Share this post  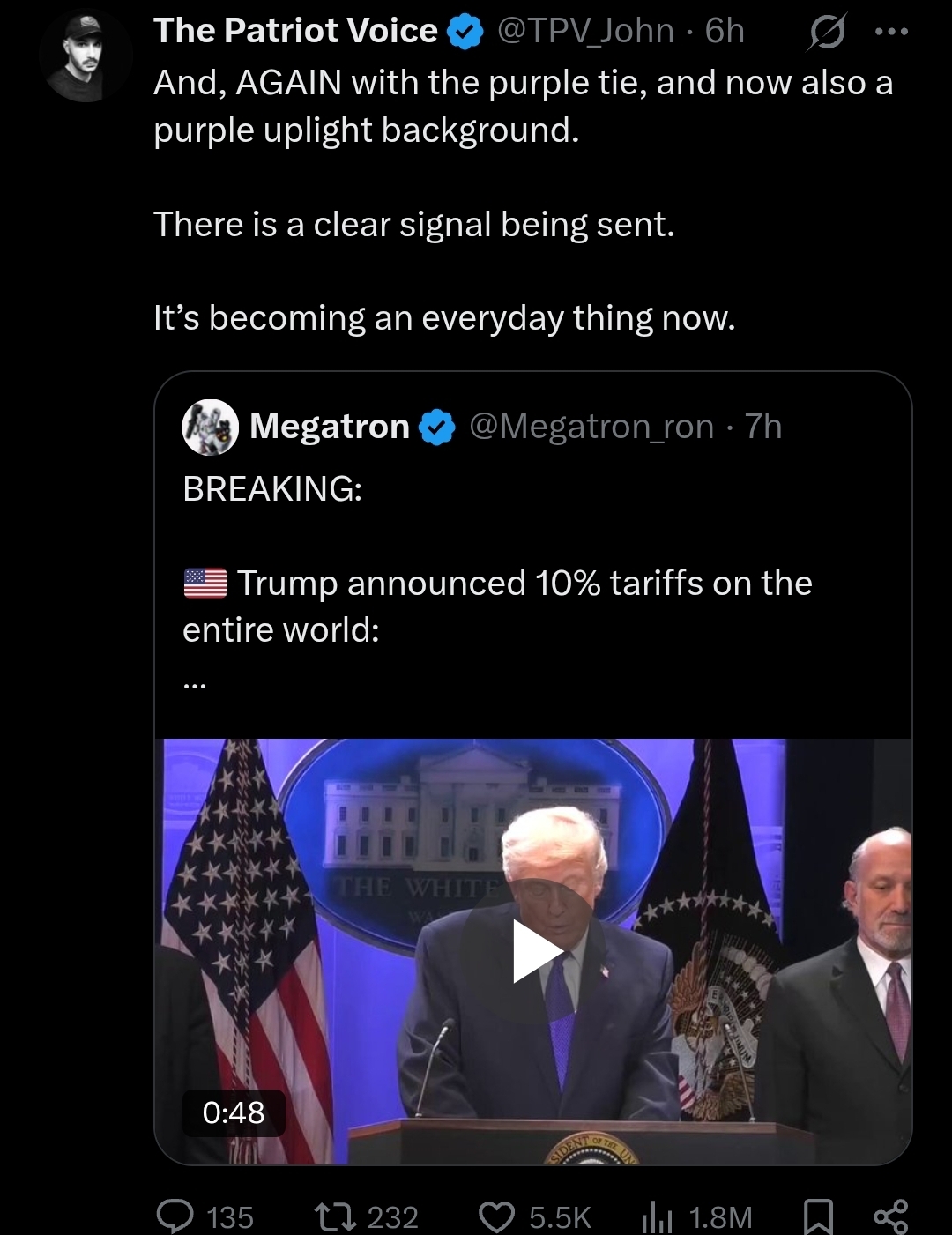pyautogui.click(x=890, y=1217)
